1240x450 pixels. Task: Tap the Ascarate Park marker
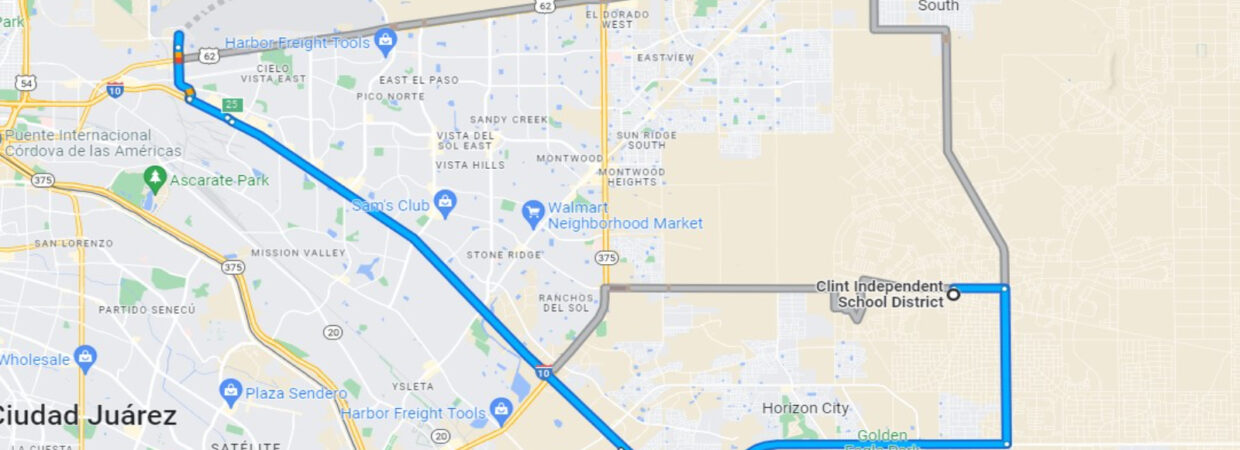tap(154, 179)
